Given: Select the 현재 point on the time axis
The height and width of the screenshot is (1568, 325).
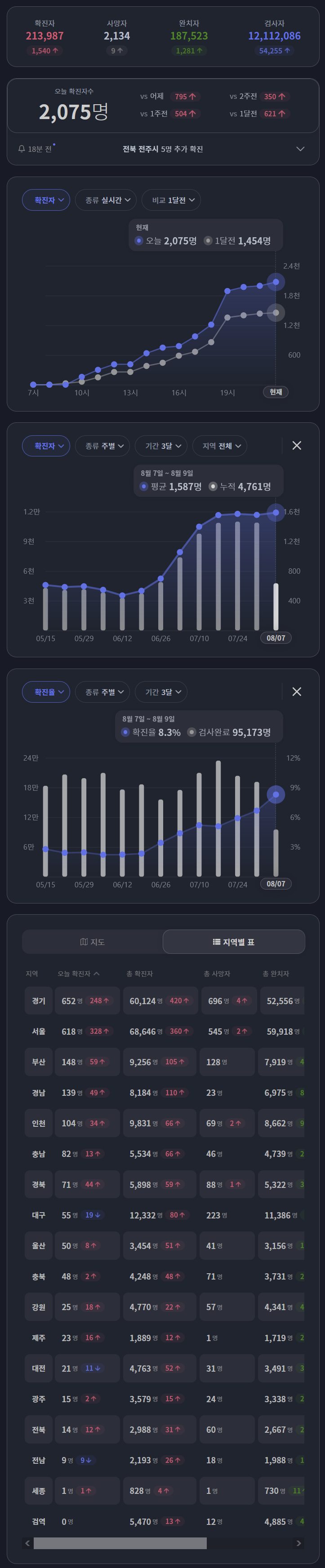Looking at the screenshot, I should [x=276, y=392].
